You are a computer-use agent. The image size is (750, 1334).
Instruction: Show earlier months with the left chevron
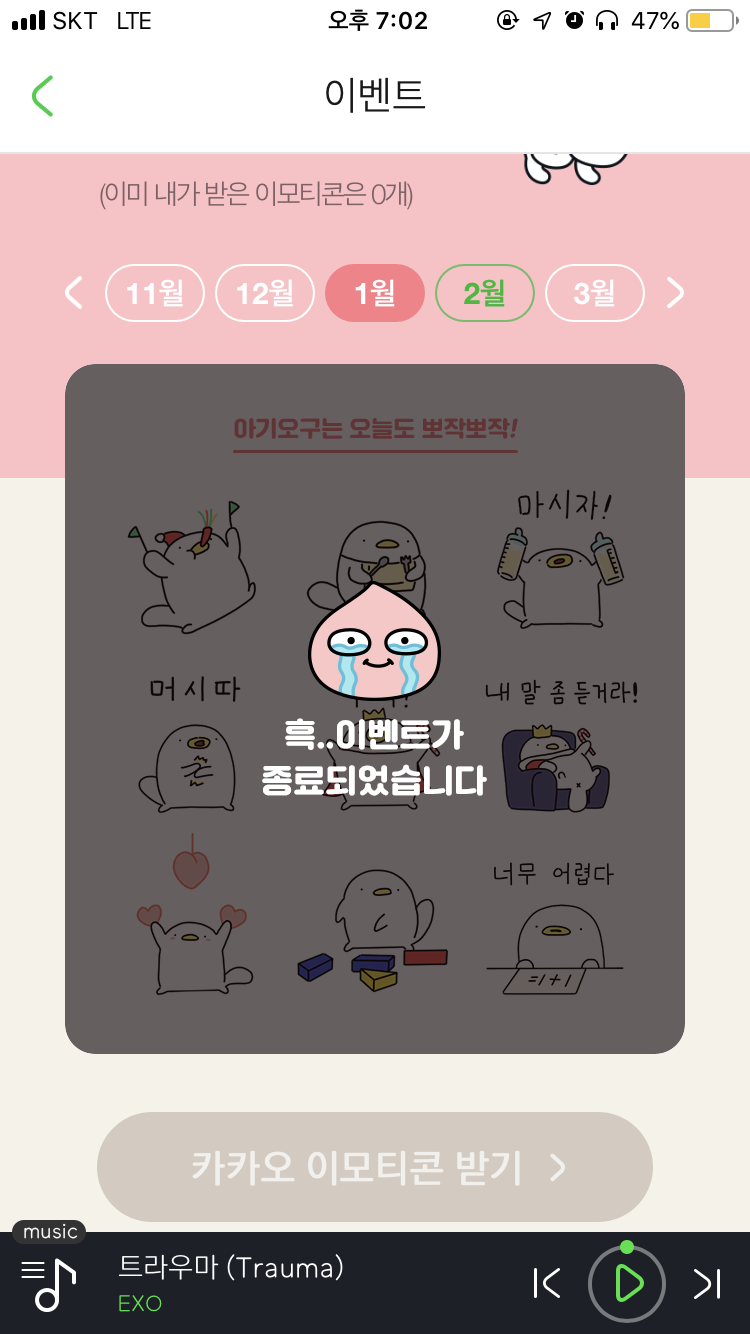[x=73, y=293]
